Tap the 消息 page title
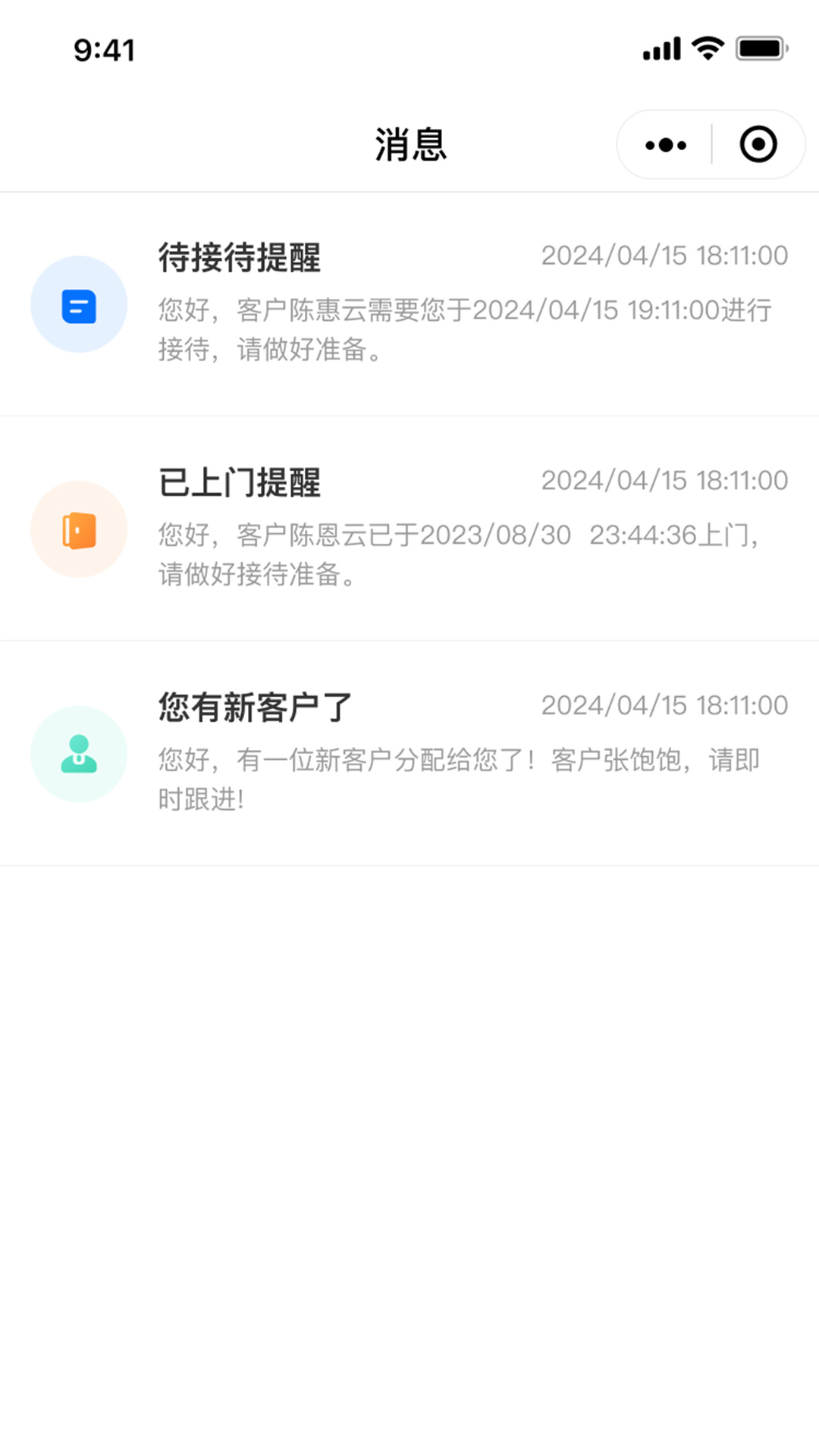The width and height of the screenshot is (819, 1456). [x=409, y=145]
